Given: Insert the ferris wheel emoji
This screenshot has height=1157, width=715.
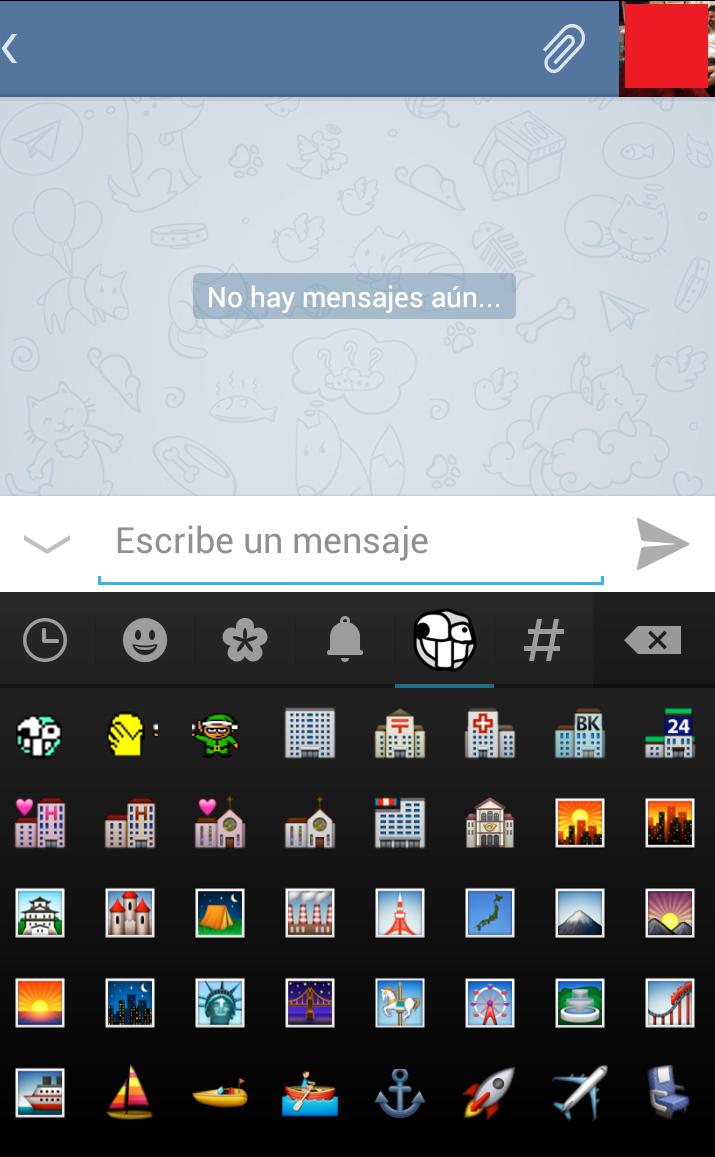Looking at the screenshot, I should tap(489, 1002).
